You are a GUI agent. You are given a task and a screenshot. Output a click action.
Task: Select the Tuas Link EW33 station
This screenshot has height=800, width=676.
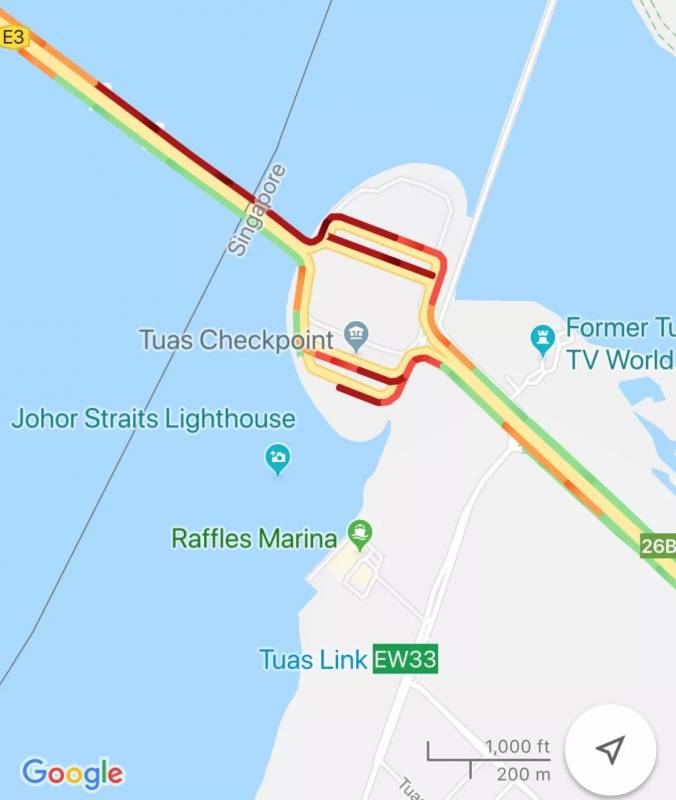click(405, 659)
